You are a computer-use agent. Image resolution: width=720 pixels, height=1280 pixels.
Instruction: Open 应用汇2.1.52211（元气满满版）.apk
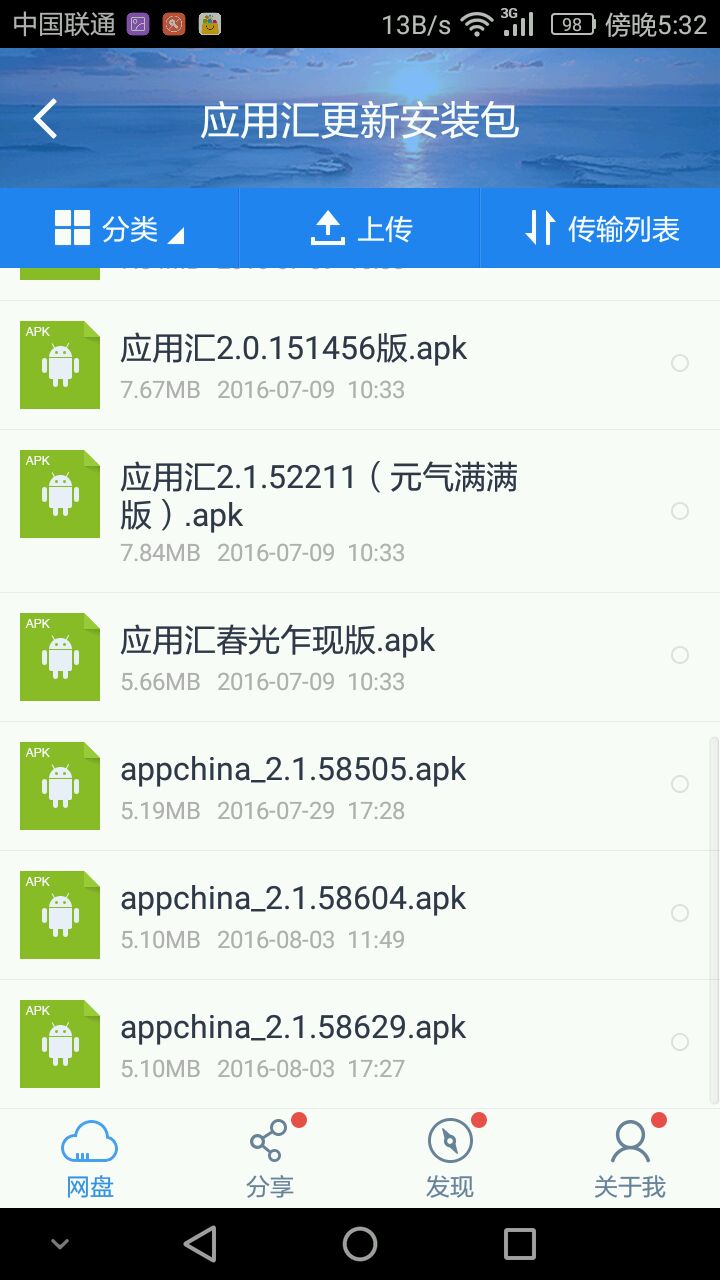[x=360, y=511]
